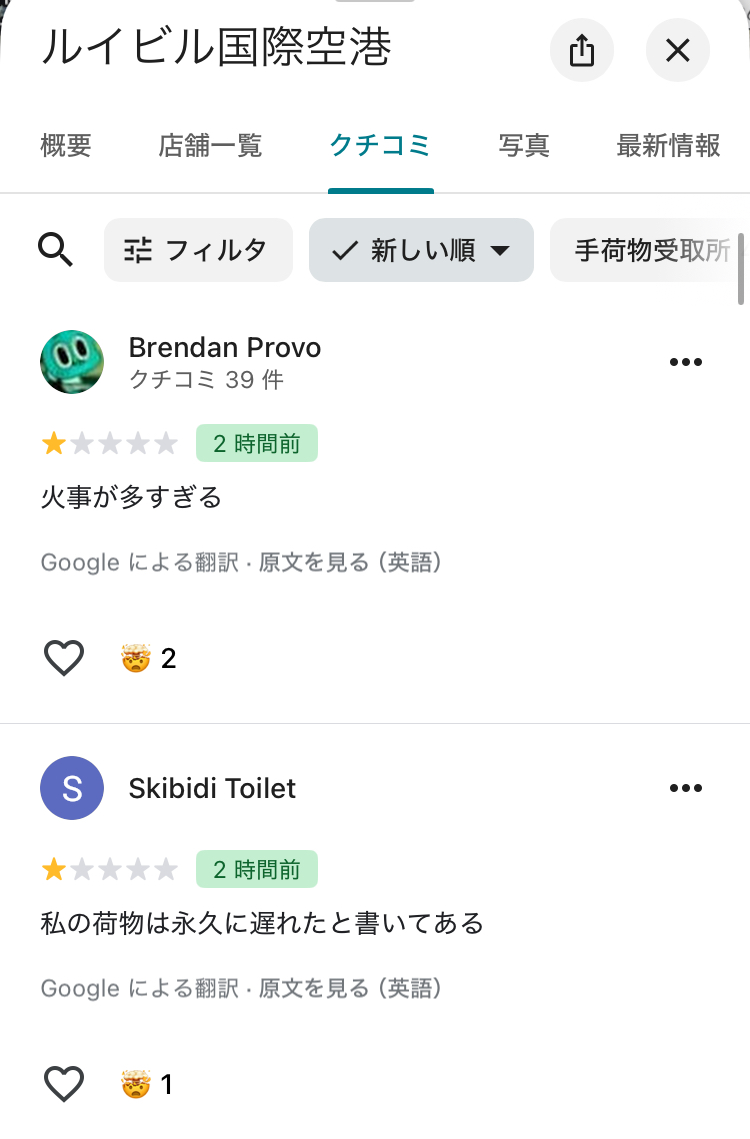
Task: Open more options for Skibidi Toilet's review
Action: (685, 788)
